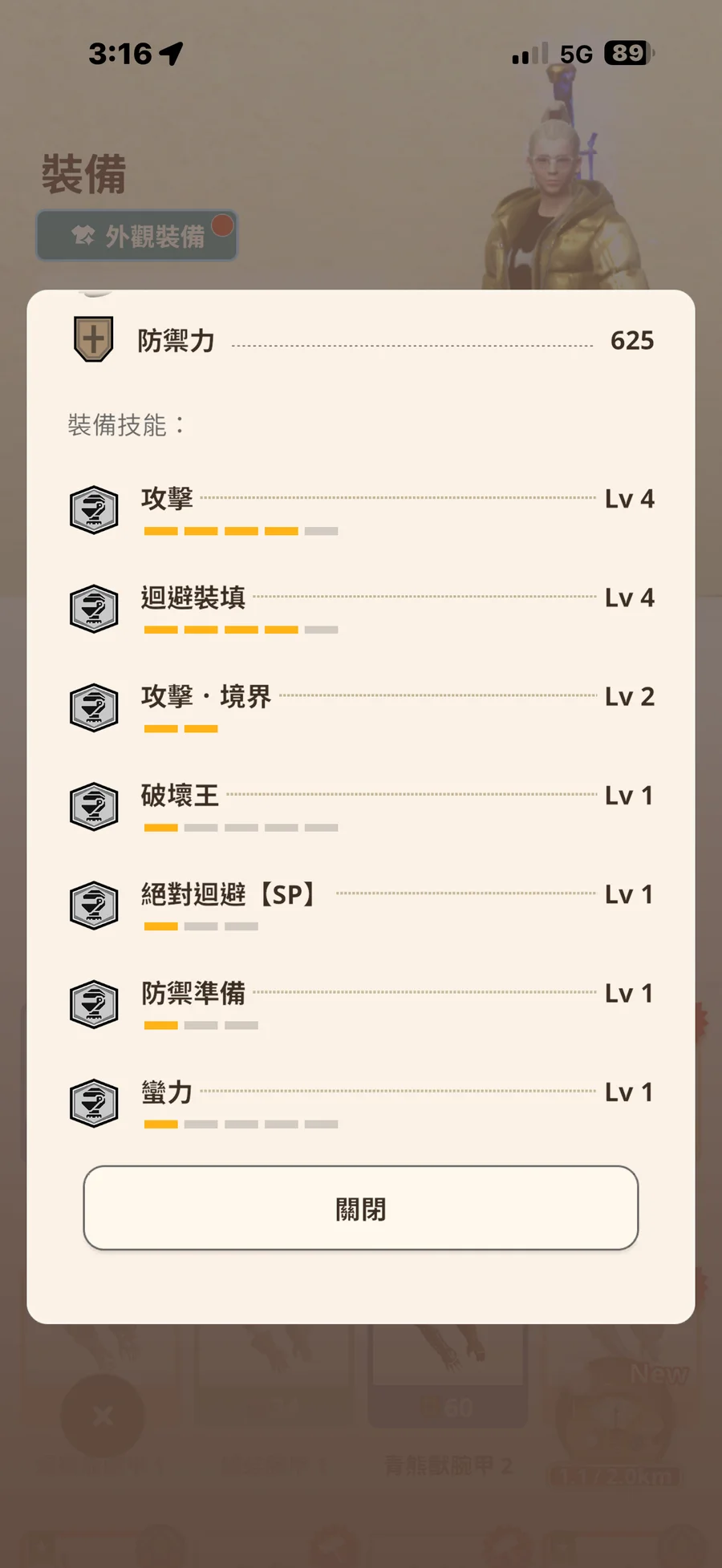
Task: Open the 絕對迴避【SP】 skill details
Action: pos(360,905)
